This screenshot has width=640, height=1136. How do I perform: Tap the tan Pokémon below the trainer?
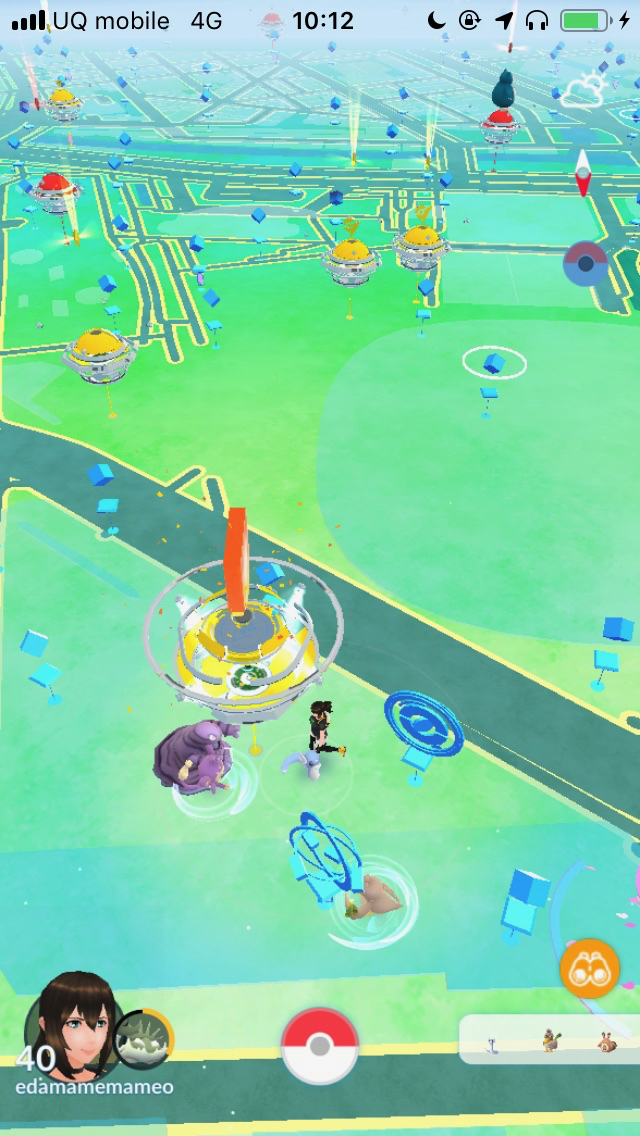(375, 898)
